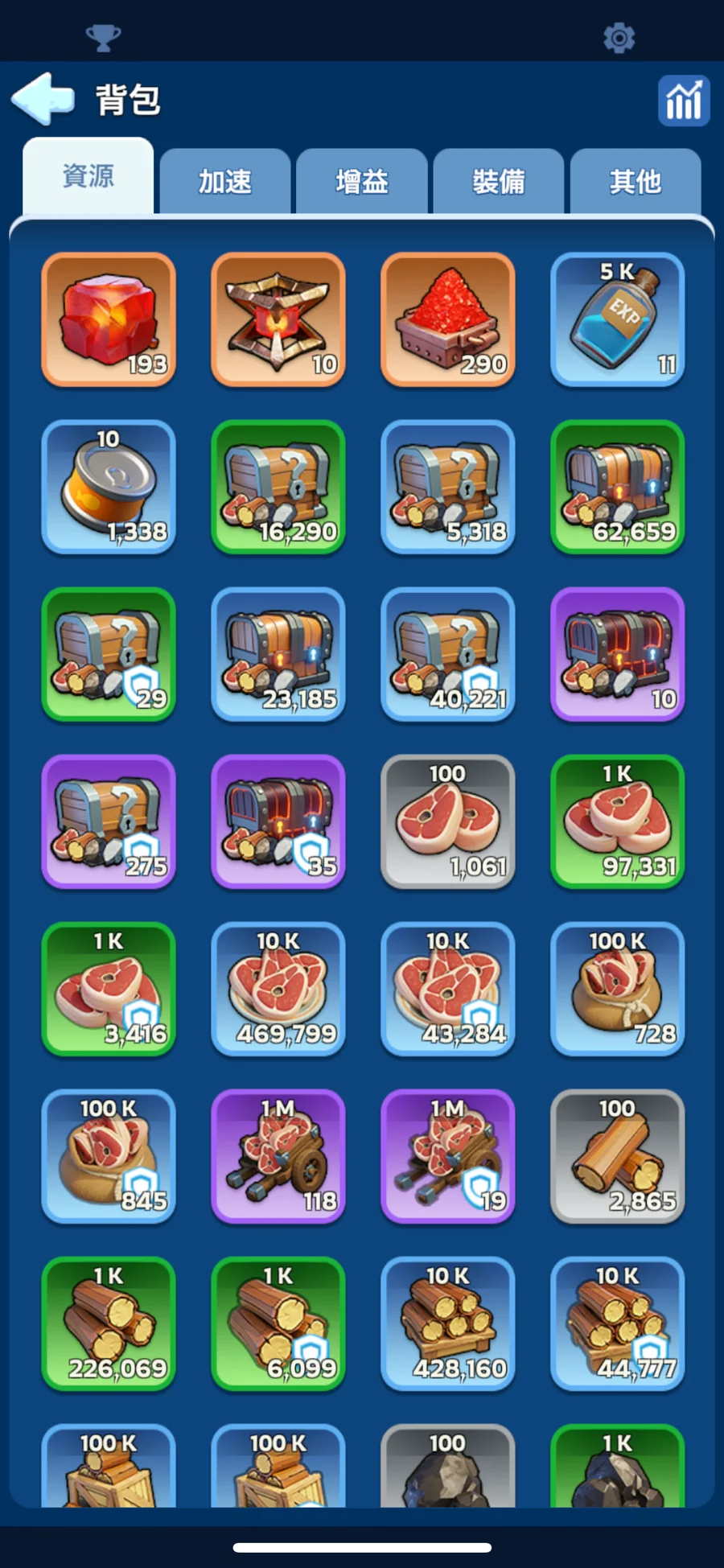Select the 資源 tab
The height and width of the screenshot is (1568, 724).
pyautogui.click(x=88, y=177)
